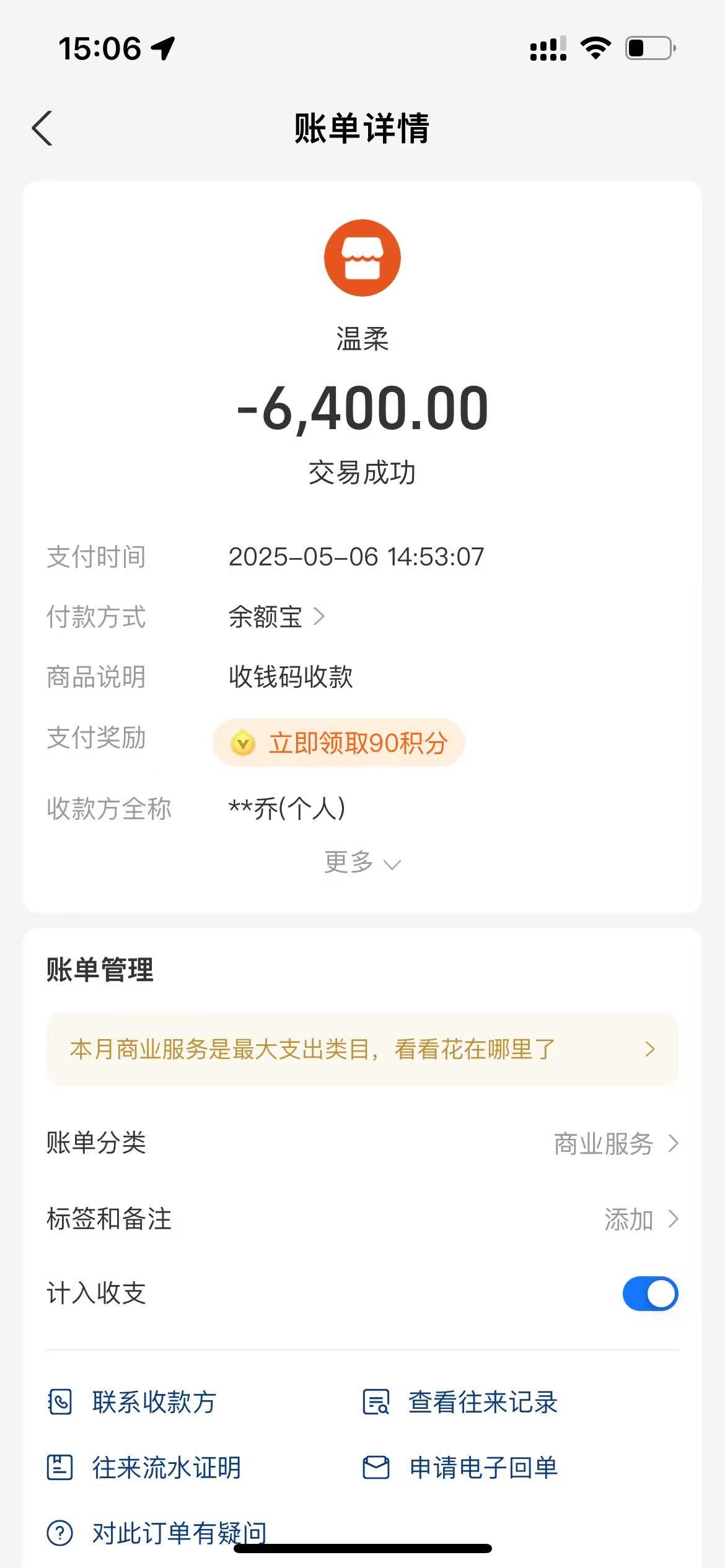Select 申请电子回单
The image size is (725, 1568).
coord(460,1468)
